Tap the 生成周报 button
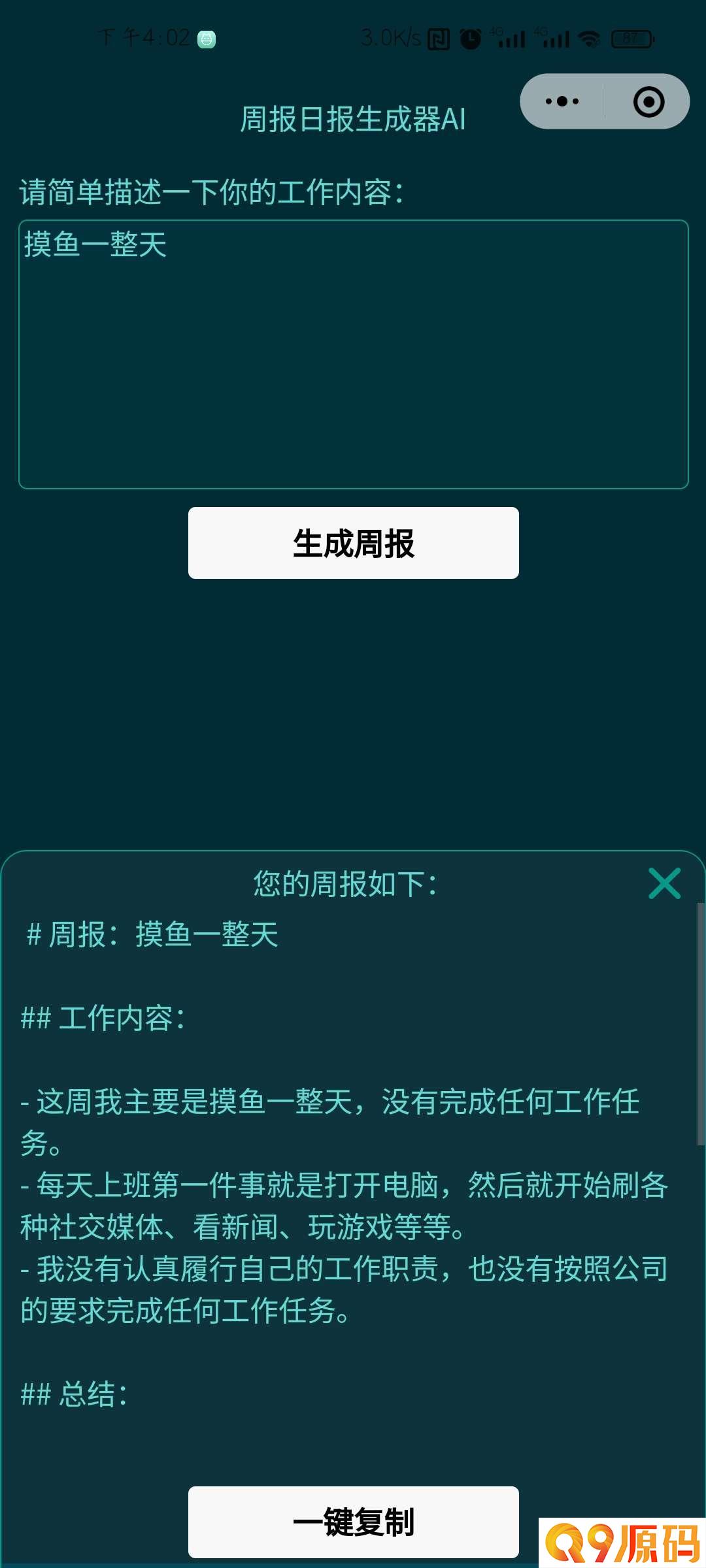706x1568 pixels. coord(353,543)
